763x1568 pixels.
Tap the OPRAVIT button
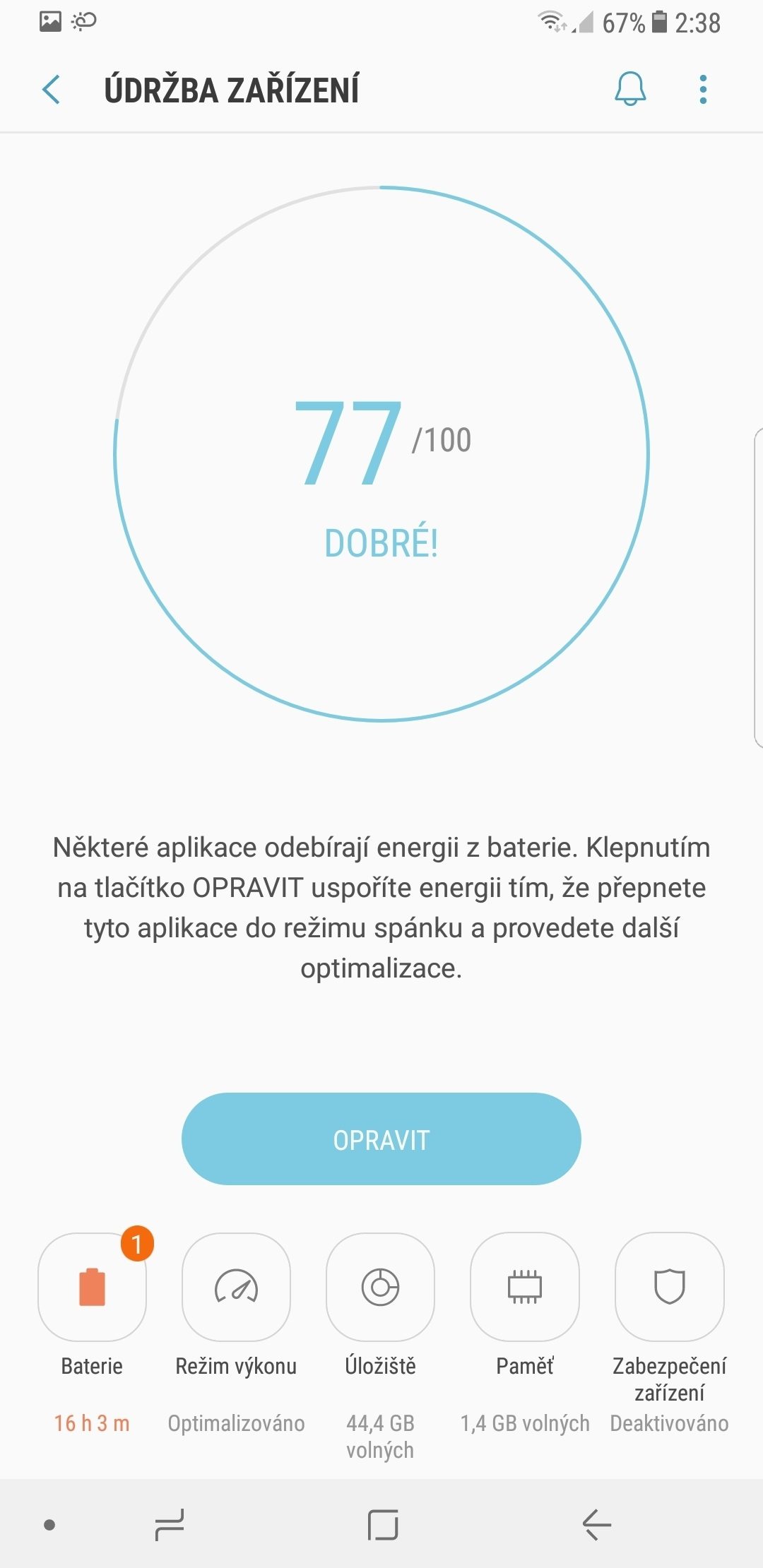(x=381, y=1139)
